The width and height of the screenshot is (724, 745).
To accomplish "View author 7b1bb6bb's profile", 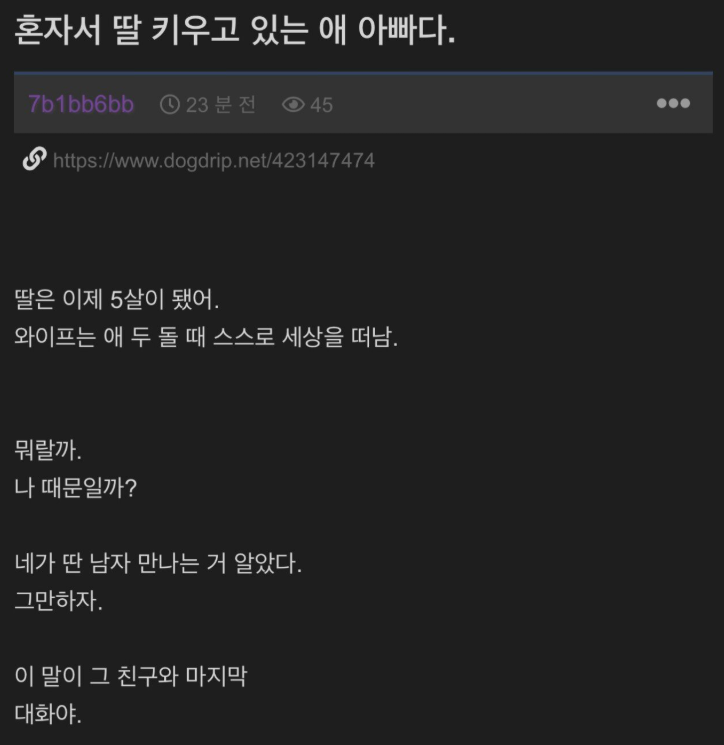I will (x=81, y=104).
